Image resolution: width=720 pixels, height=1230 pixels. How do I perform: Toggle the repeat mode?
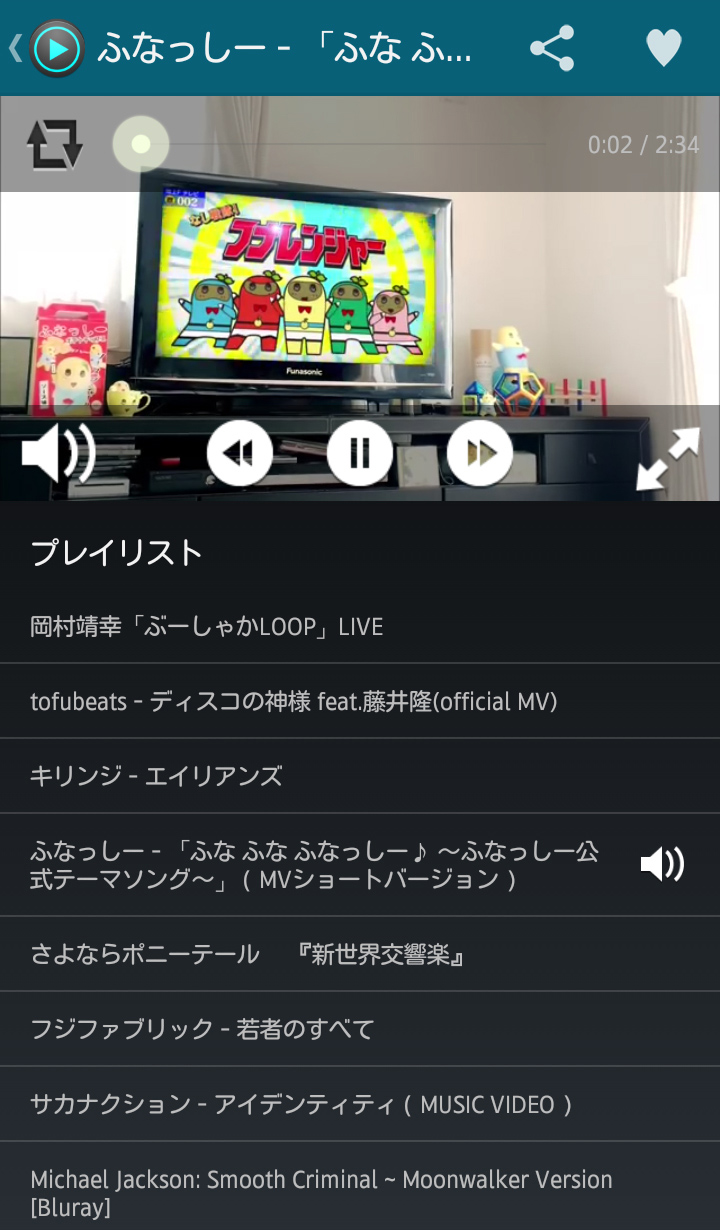(54, 145)
